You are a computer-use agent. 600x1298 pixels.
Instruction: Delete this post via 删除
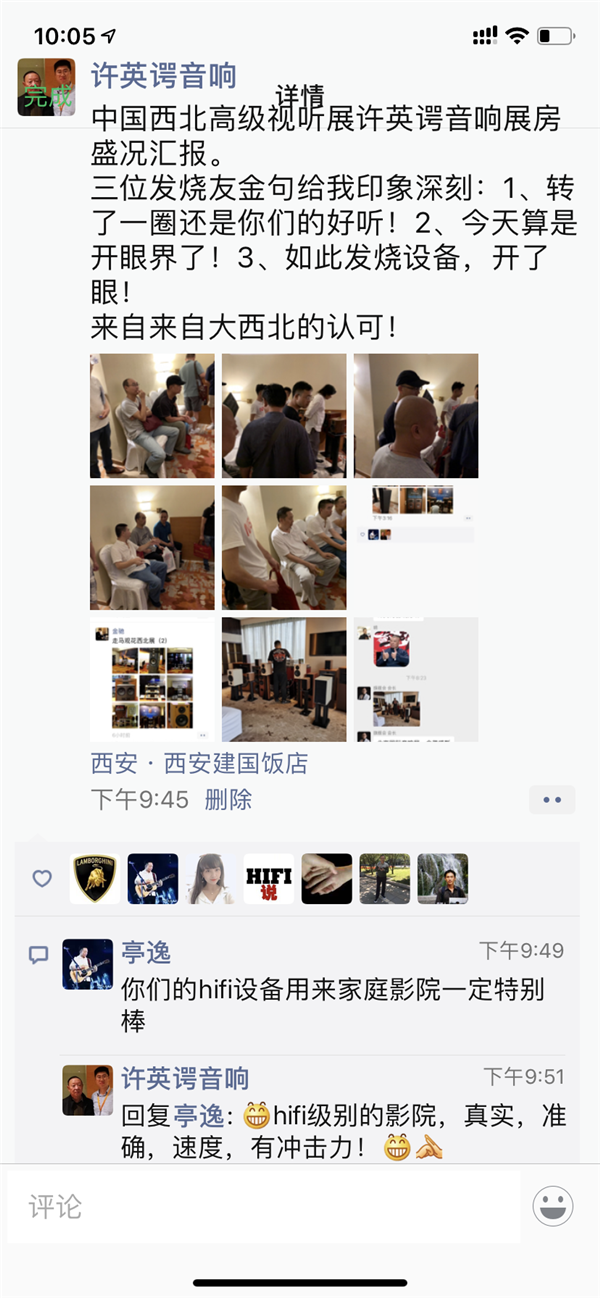tap(228, 799)
